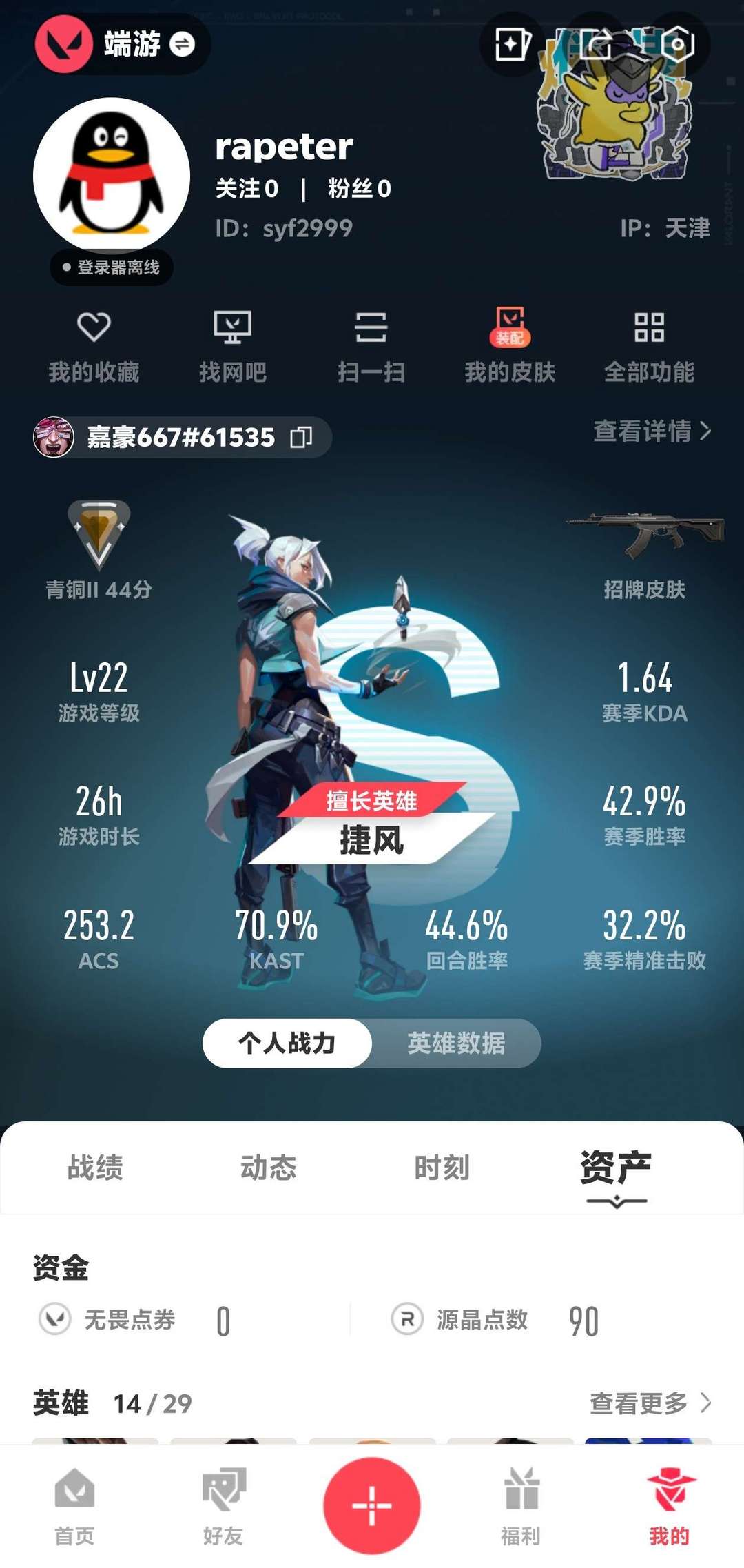
Task: Create new post with red plus button
Action: 372,1505
